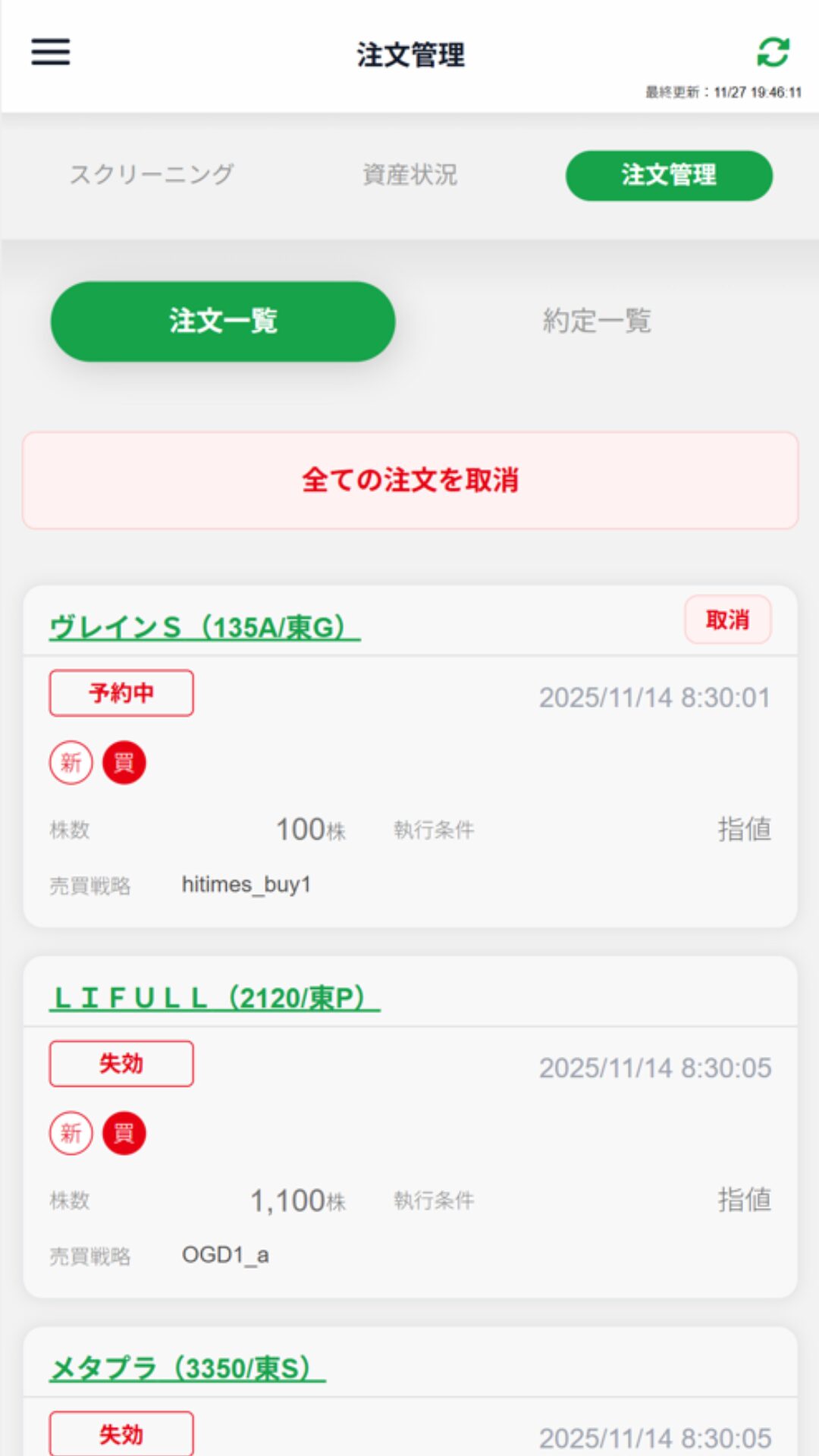This screenshot has width=819, height=1456.
Task: Open メタプラ (3350/東S) stock link
Action: click(187, 1369)
